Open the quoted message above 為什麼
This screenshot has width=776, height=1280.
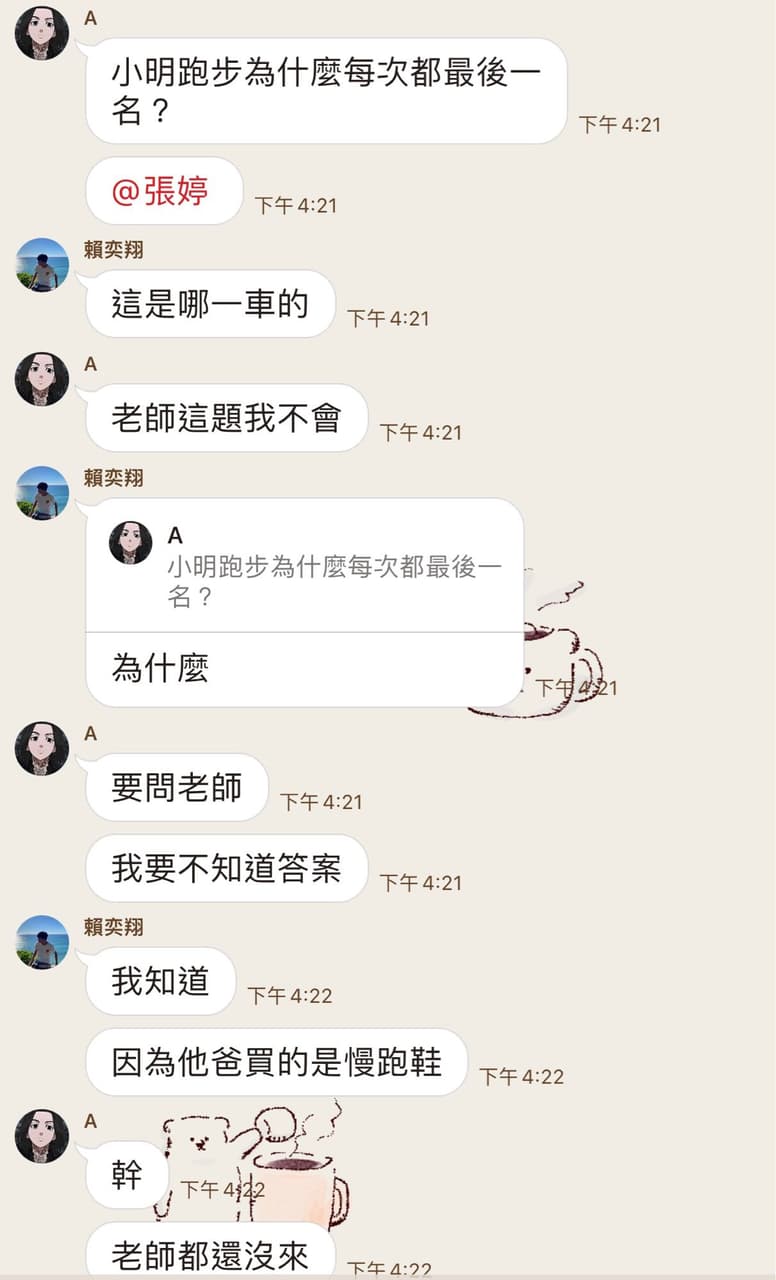[305, 566]
